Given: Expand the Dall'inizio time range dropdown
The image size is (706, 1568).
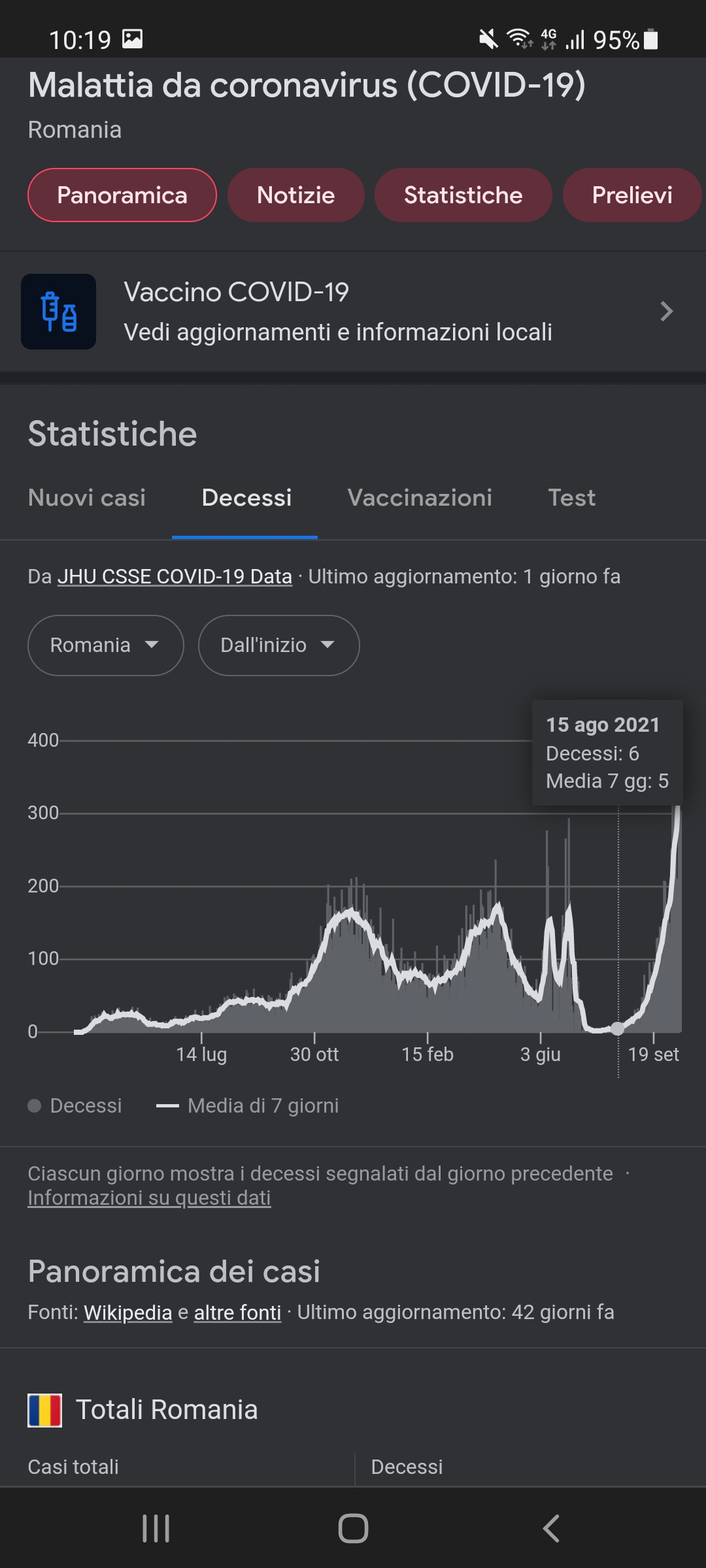Looking at the screenshot, I should [x=278, y=645].
